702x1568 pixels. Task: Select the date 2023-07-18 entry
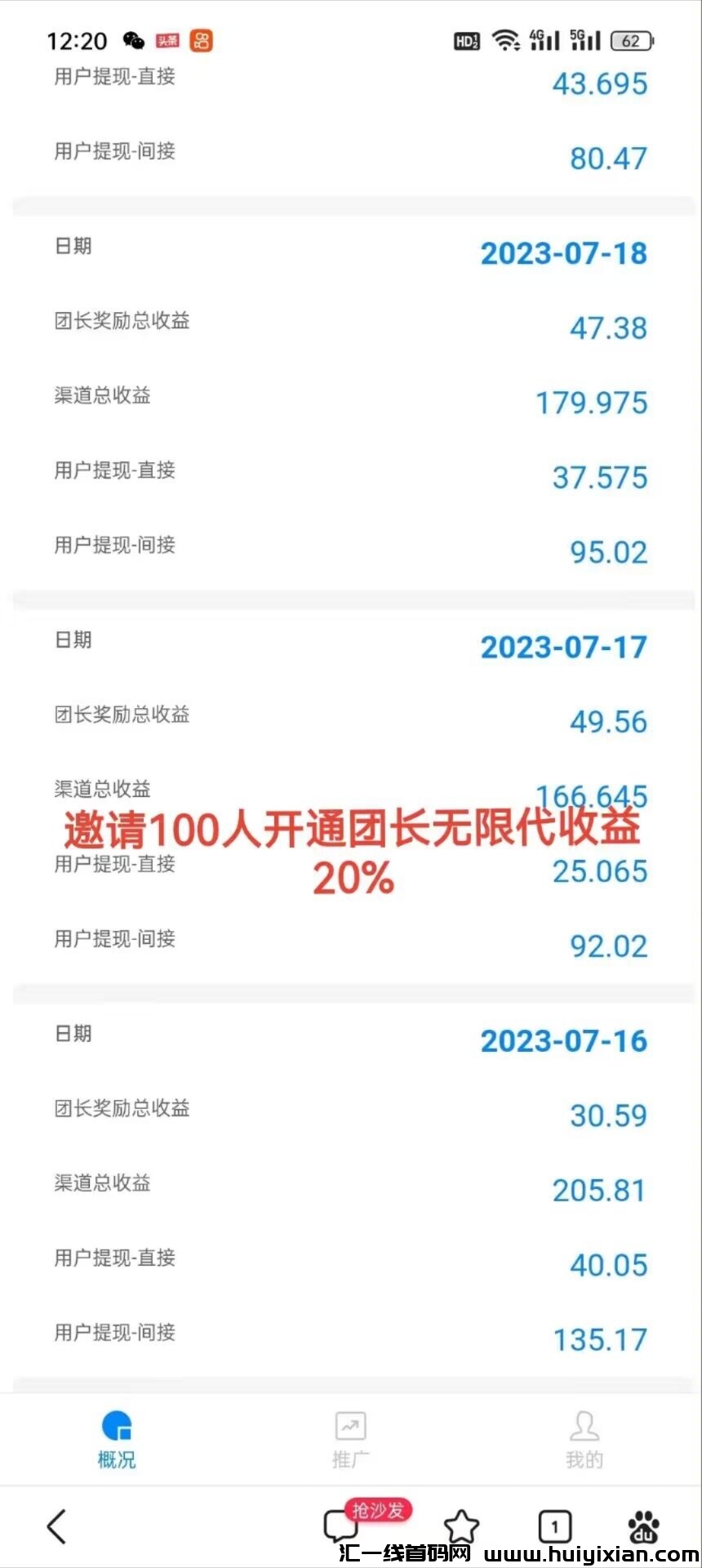[x=563, y=254]
